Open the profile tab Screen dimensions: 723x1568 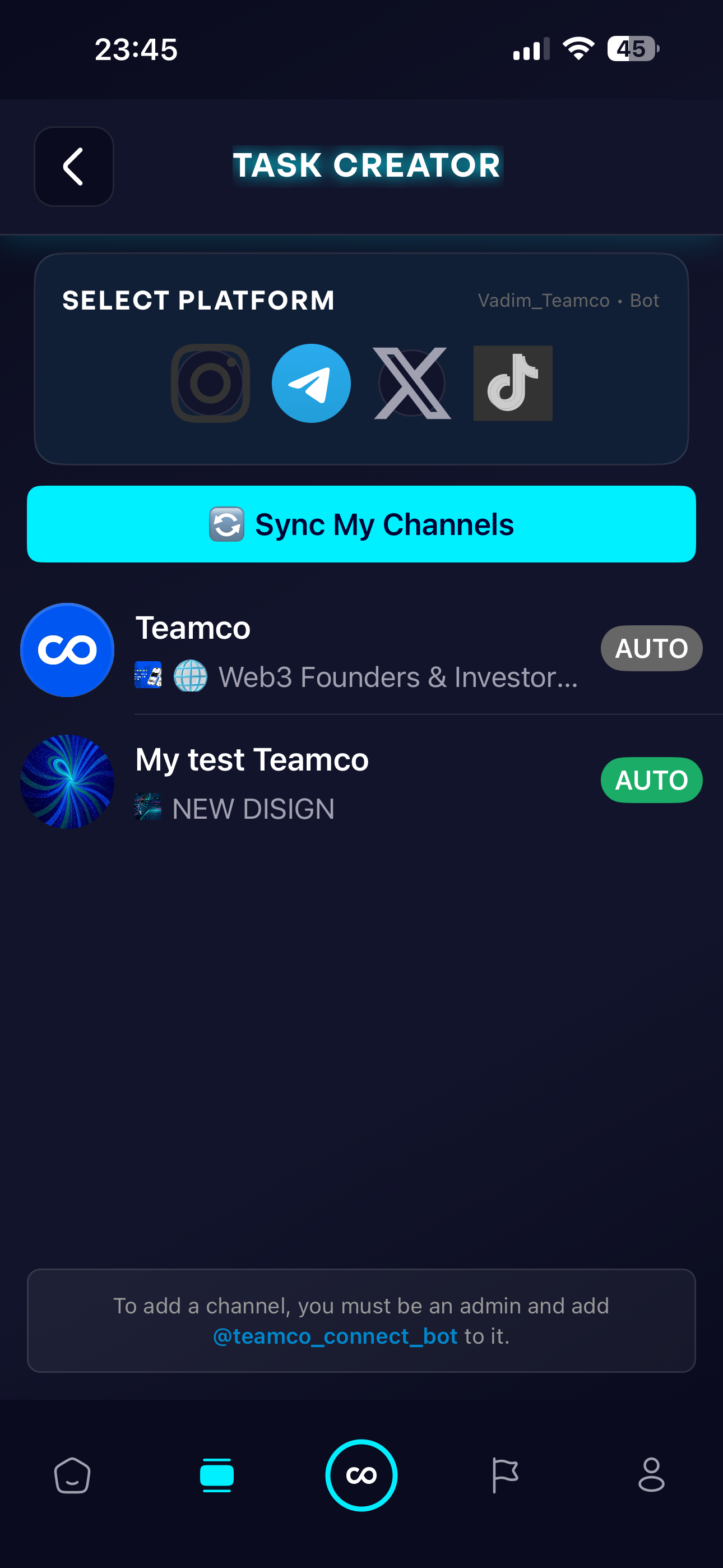pos(651,1475)
